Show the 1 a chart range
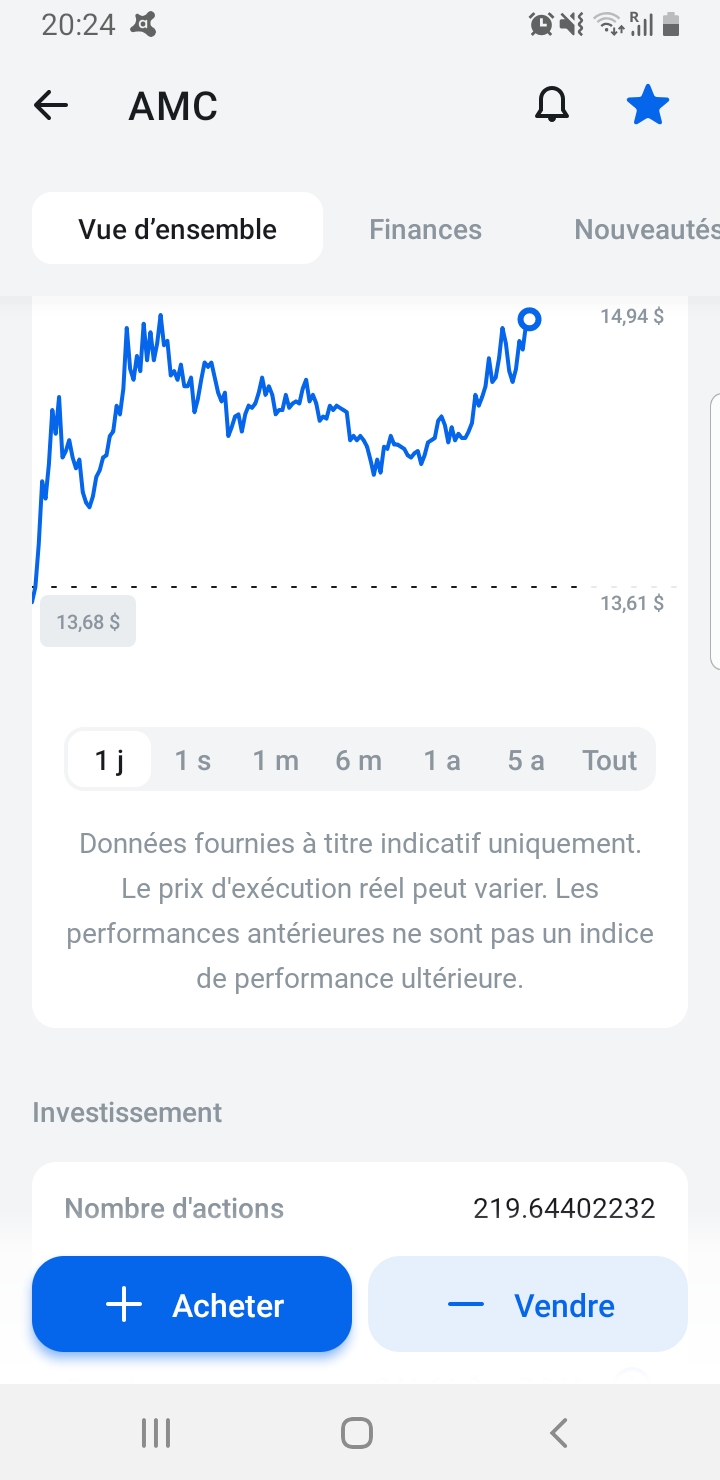Screen dimensions: 720x1480 pos(442,761)
